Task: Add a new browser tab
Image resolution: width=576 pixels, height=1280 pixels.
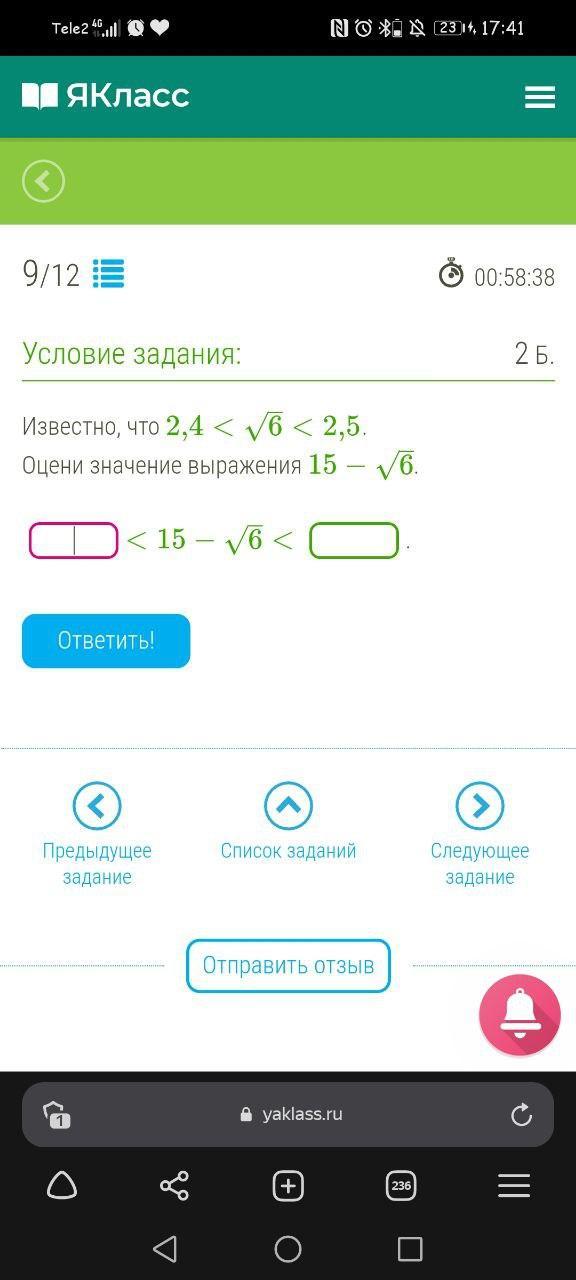Action: tap(288, 1186)
